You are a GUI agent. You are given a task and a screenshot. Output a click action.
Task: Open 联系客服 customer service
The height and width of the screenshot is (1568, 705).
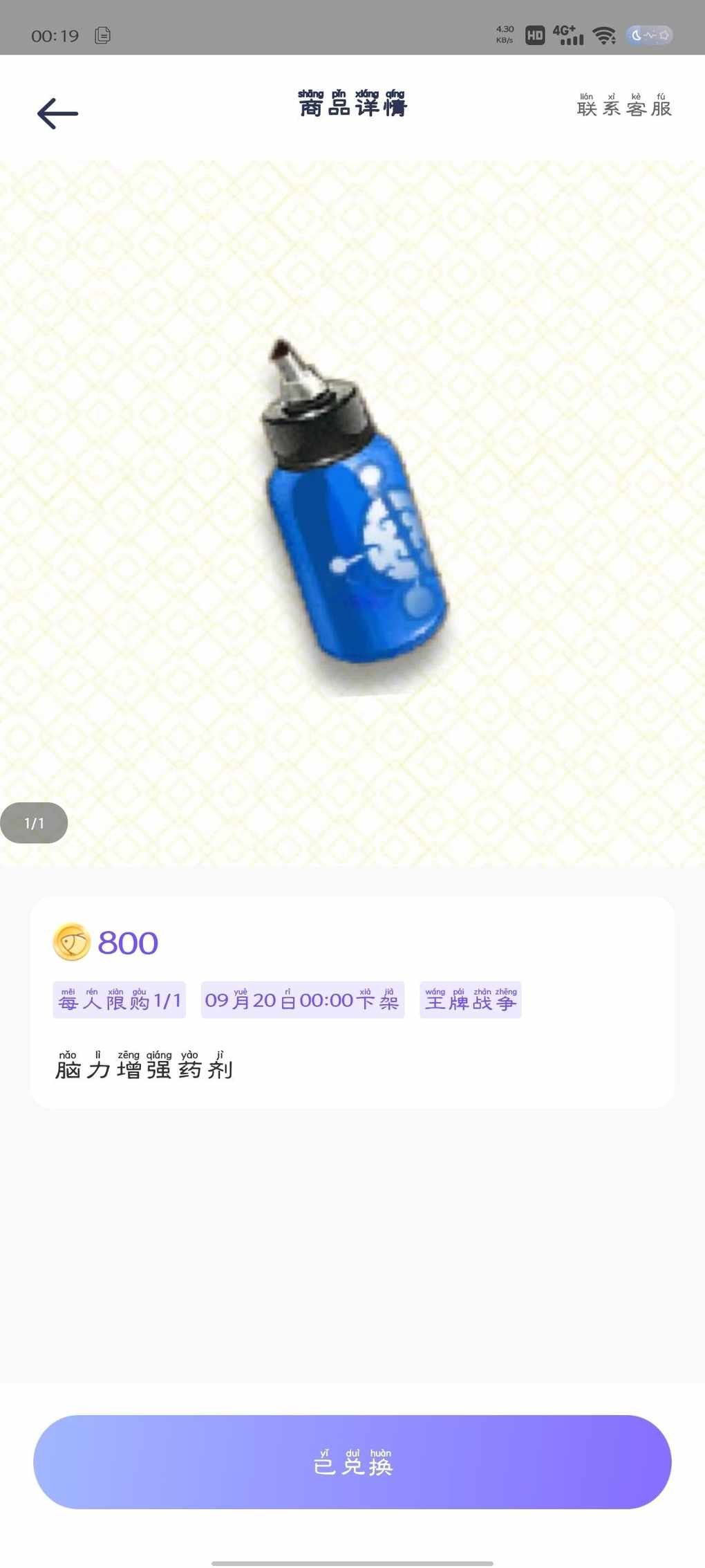coord(624,107)
